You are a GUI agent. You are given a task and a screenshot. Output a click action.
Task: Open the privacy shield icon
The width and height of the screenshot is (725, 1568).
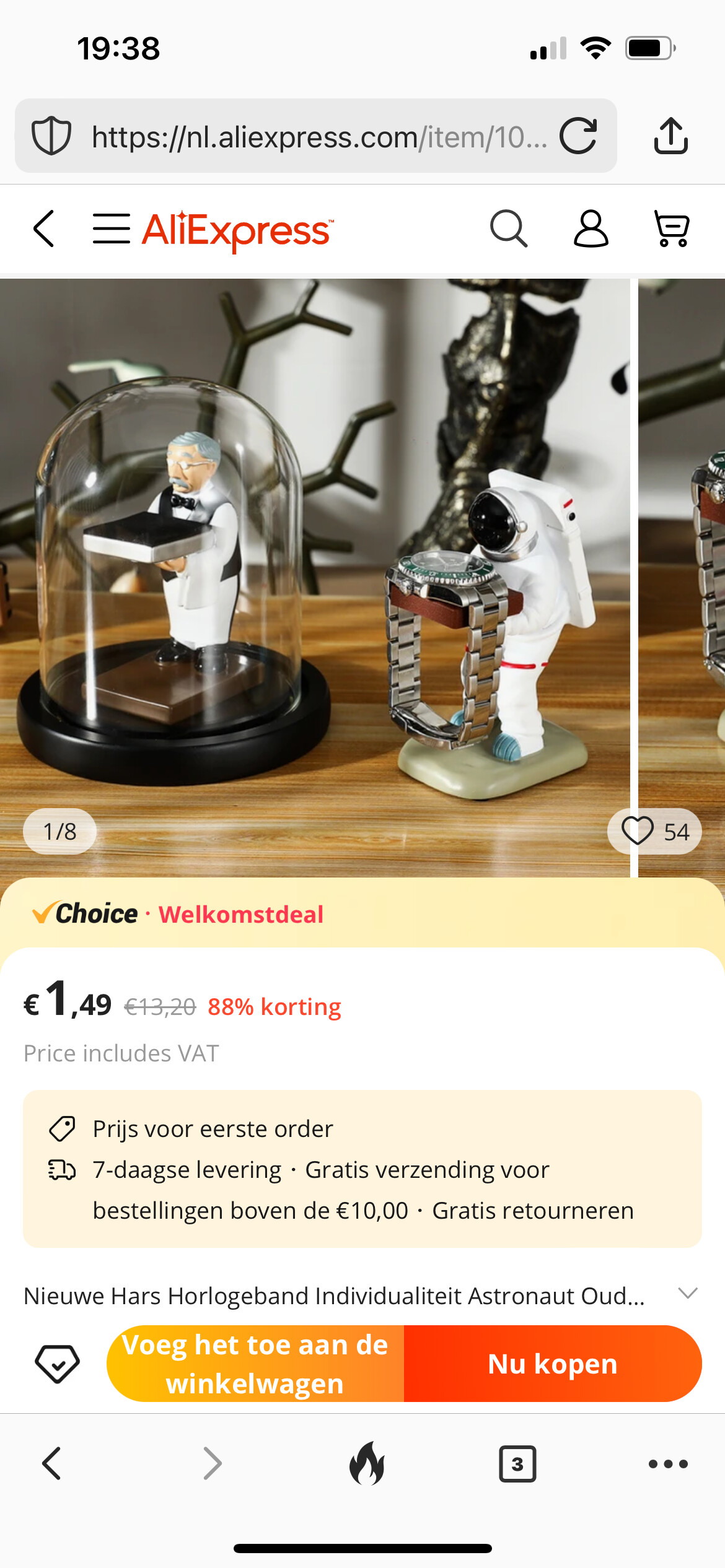pyautogui.click(x=51, y=136)
